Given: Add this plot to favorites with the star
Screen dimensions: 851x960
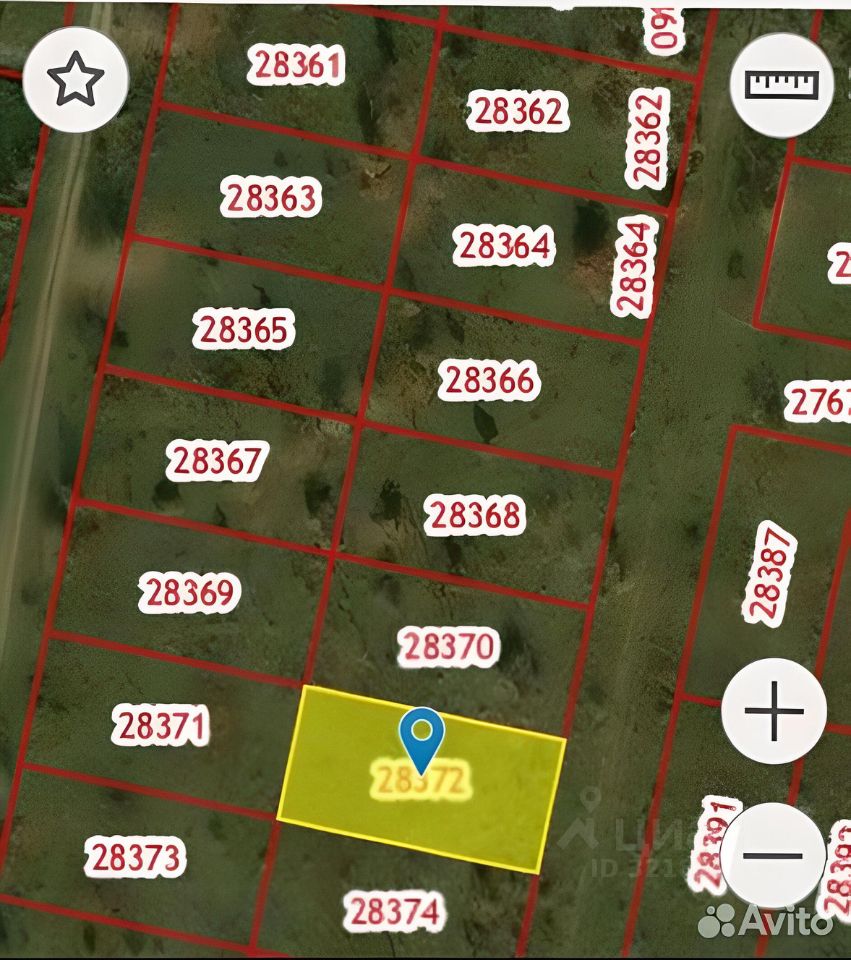Looking at the screenshot, I should tap(75, 82).
